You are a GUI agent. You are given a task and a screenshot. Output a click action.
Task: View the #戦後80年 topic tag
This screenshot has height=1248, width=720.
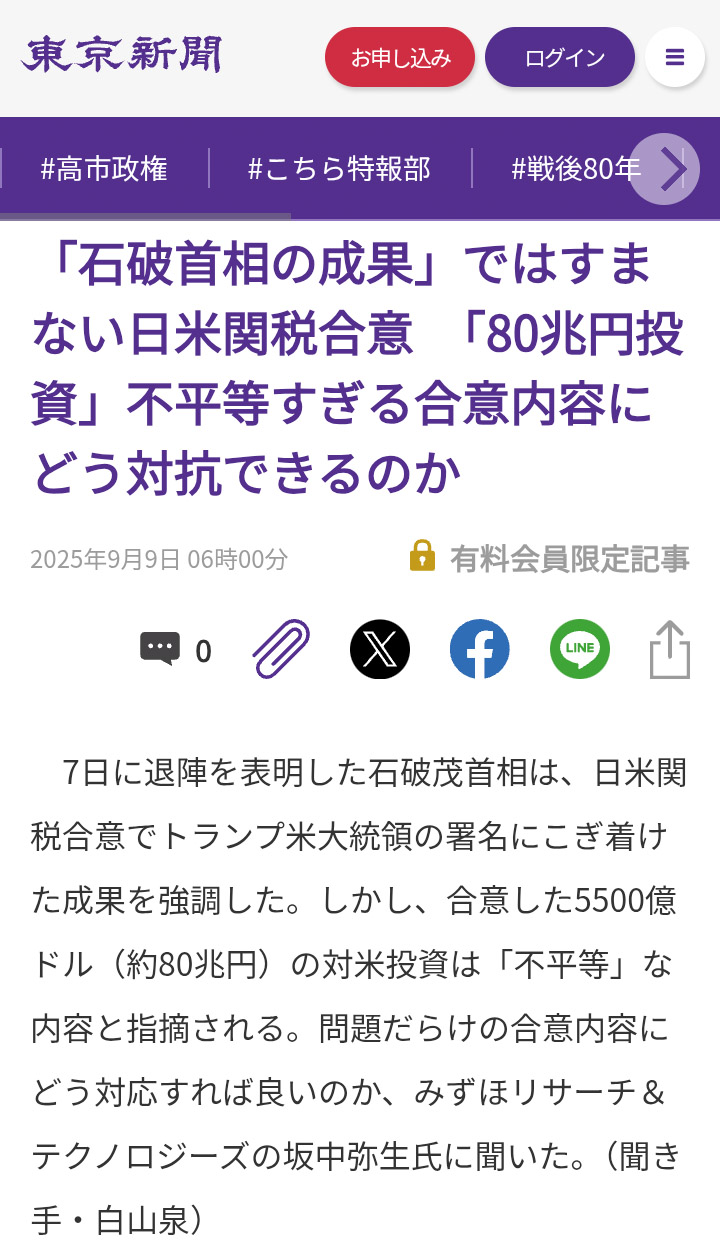pyautogui.click(x=575, y=169)
